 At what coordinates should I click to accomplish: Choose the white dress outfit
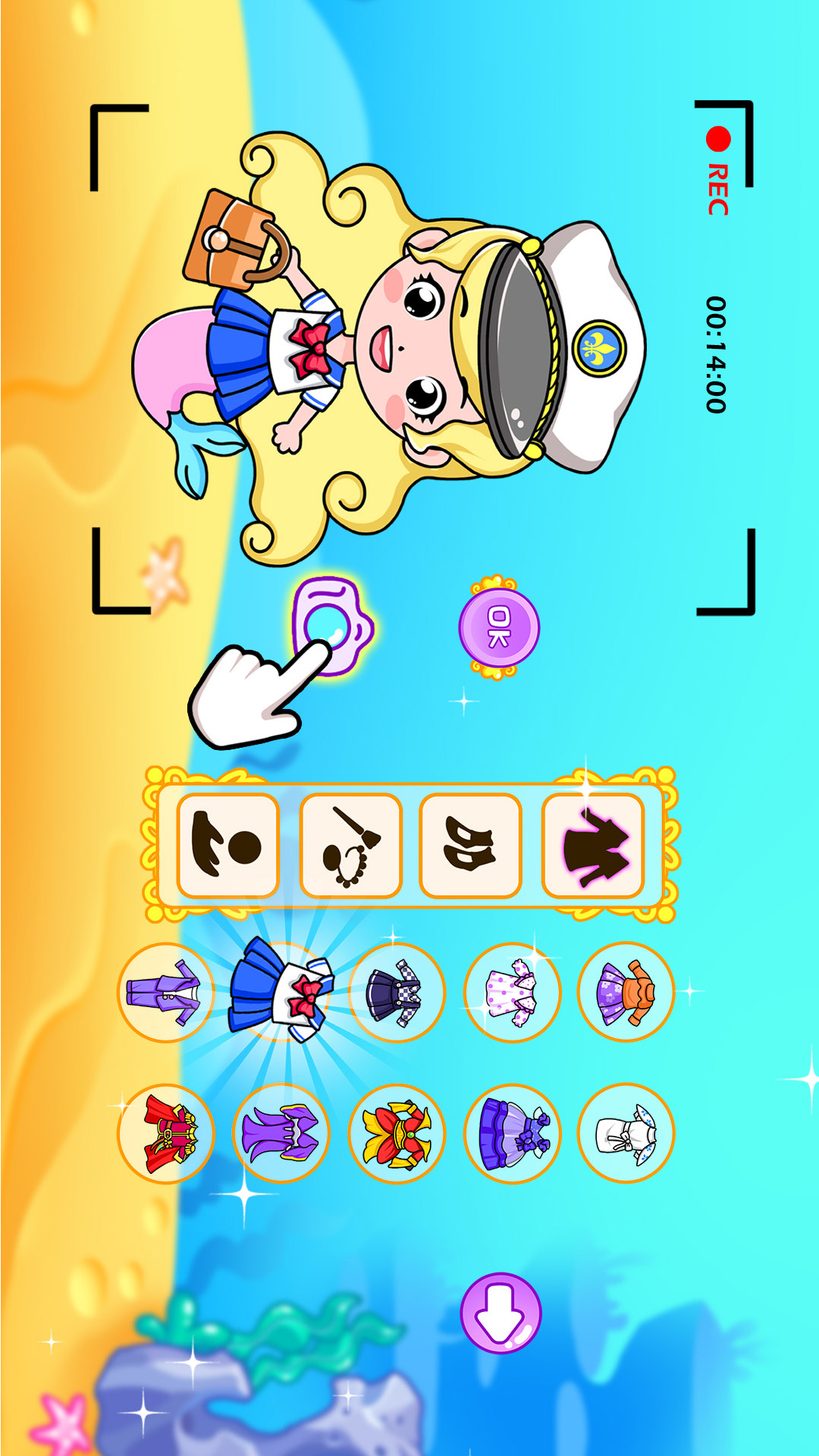(626, 1133)
